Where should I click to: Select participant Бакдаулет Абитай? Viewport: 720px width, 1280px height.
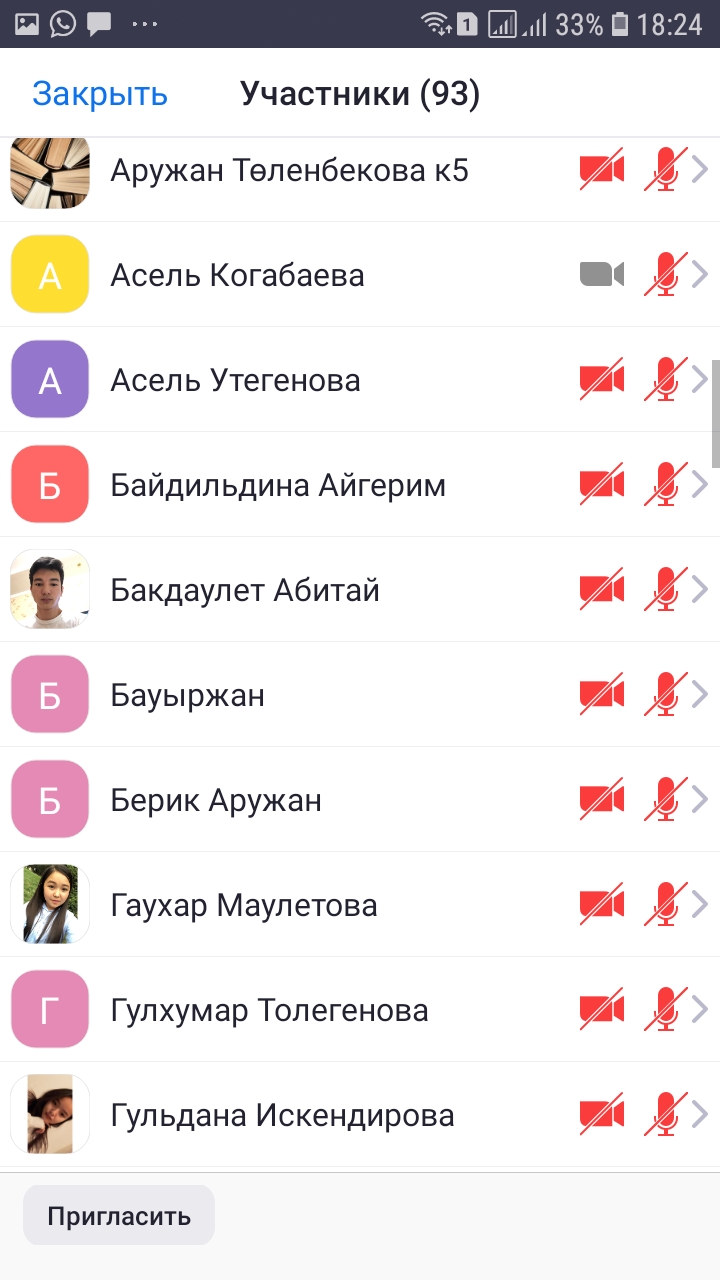pos(245,590)
